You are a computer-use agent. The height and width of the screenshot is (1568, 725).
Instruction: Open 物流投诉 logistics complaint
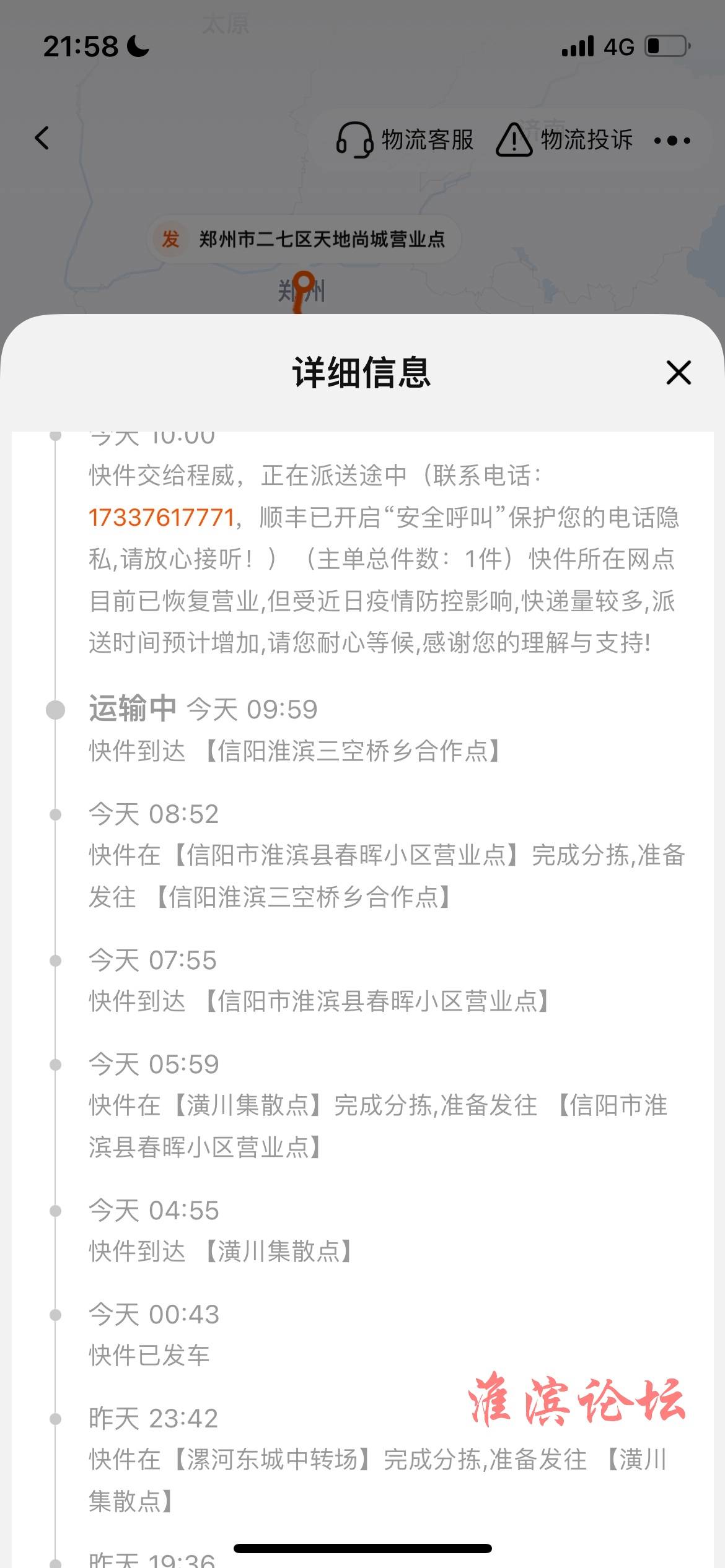pyautogui.click(x=565, y=140)
